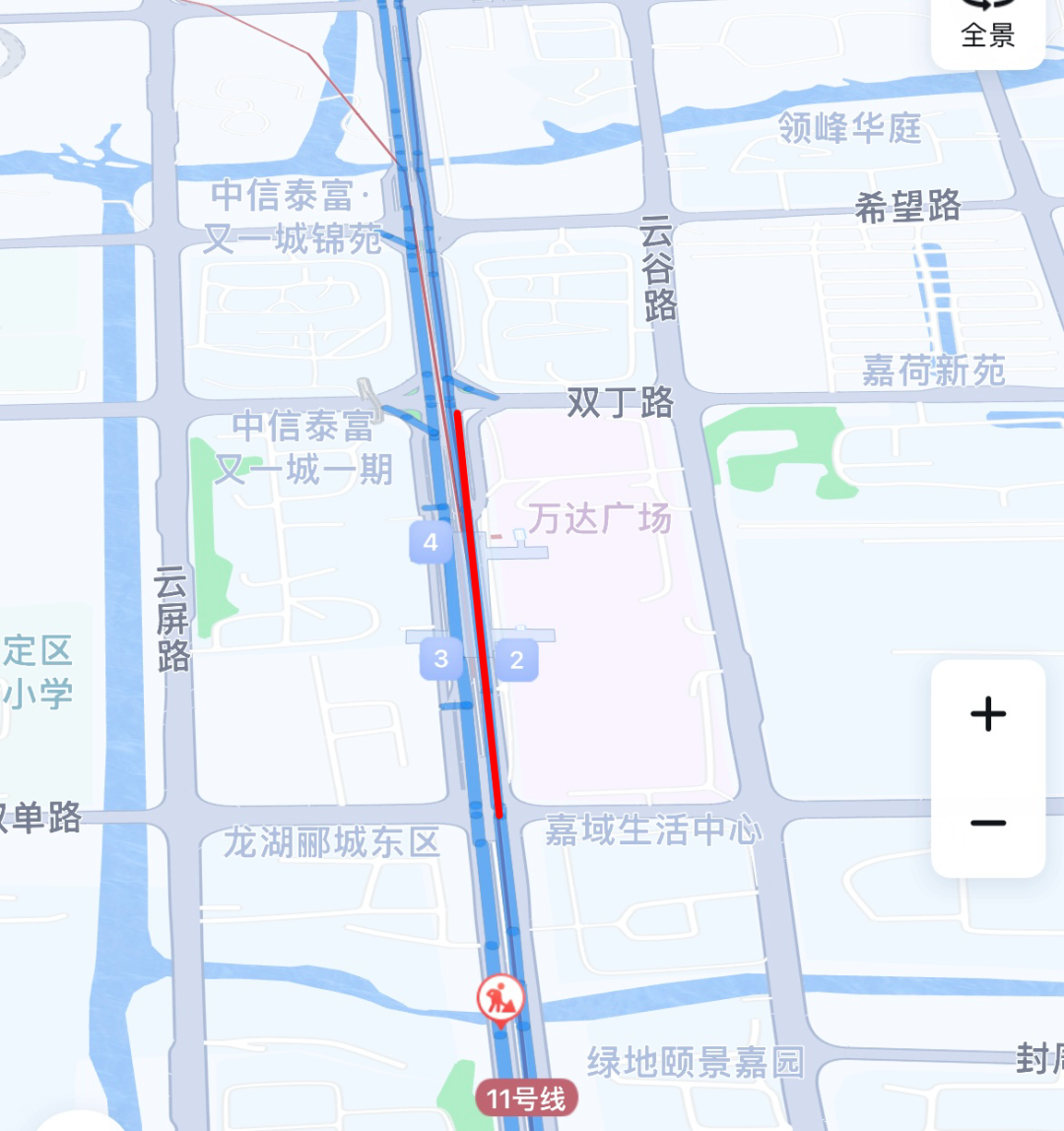Select subway exit 3 marker
Screen dimensions: 1064x1131
[440, 659]
